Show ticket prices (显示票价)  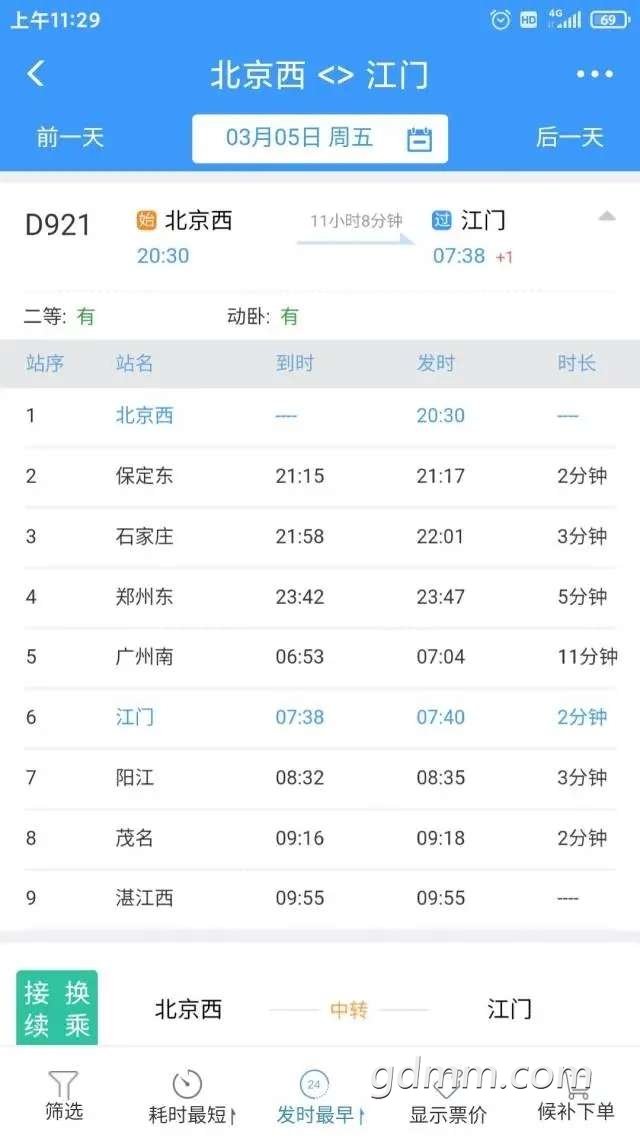448,1094
